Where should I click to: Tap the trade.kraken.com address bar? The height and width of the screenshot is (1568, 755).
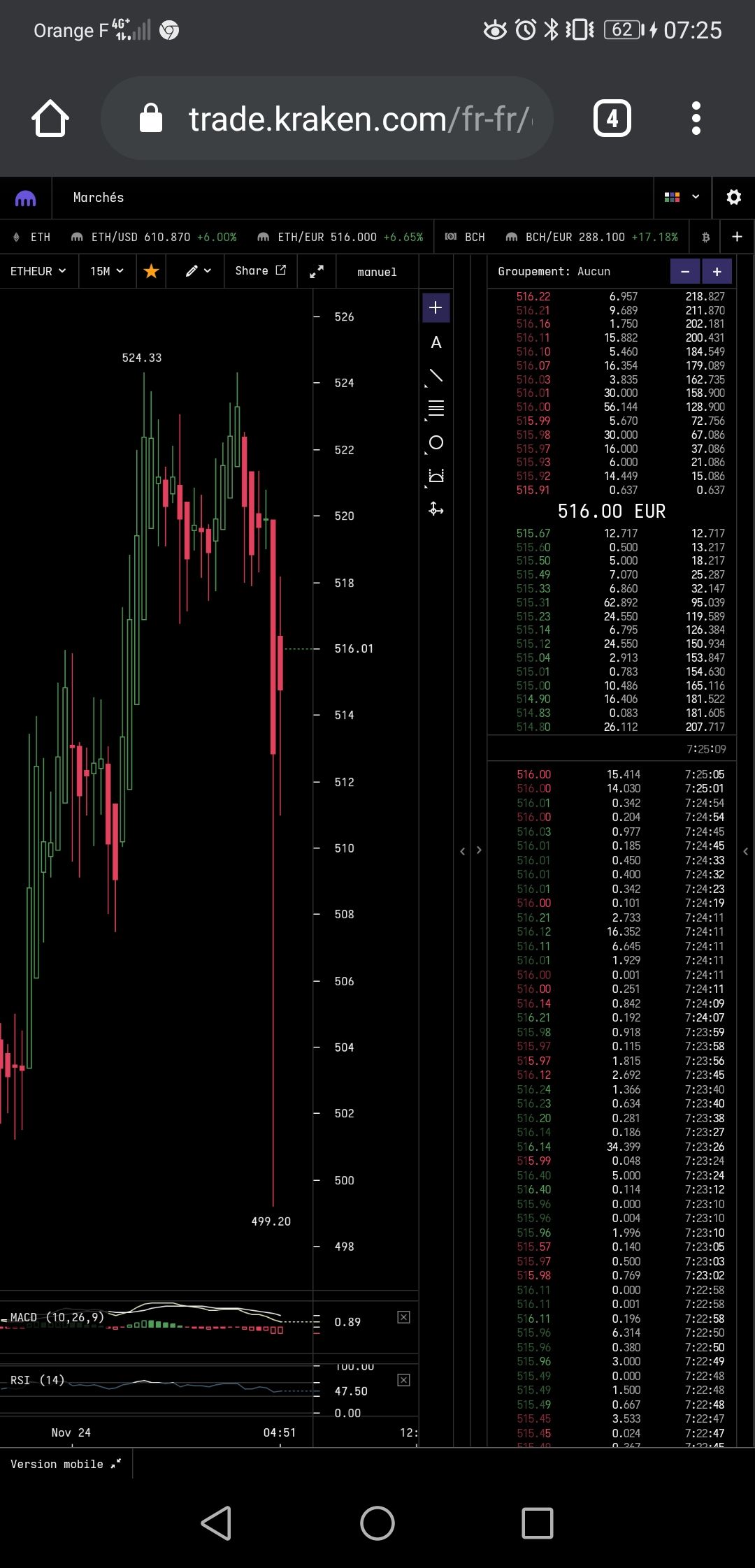tap(327, 118)
